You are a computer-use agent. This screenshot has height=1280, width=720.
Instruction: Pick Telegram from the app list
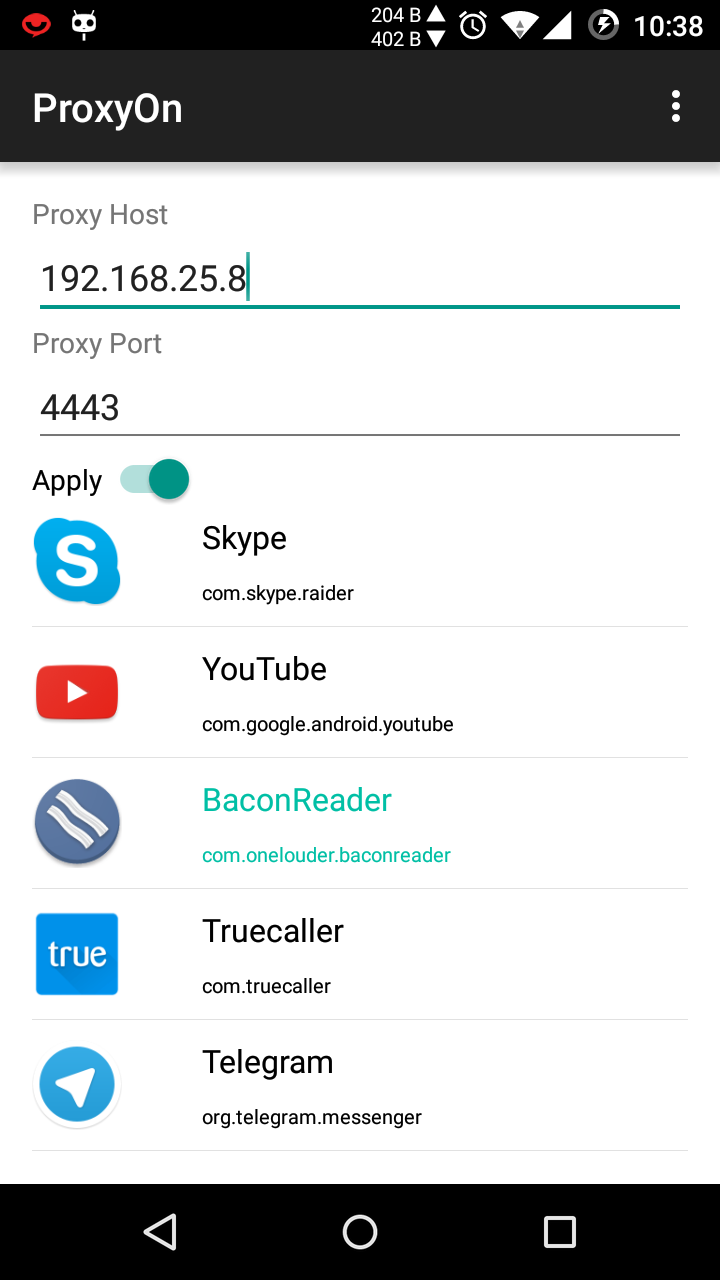359,1086
